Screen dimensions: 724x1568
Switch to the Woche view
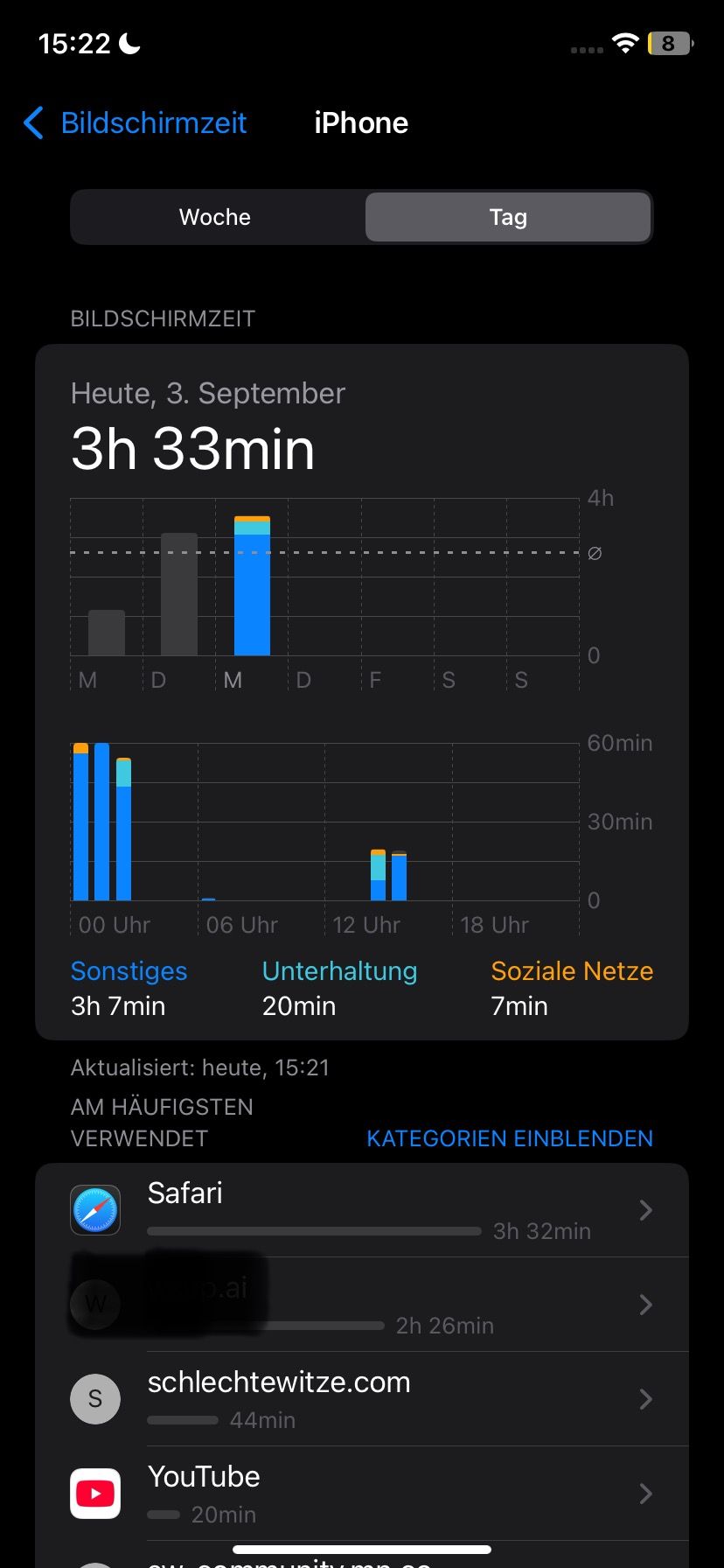[x=215, y=217]
